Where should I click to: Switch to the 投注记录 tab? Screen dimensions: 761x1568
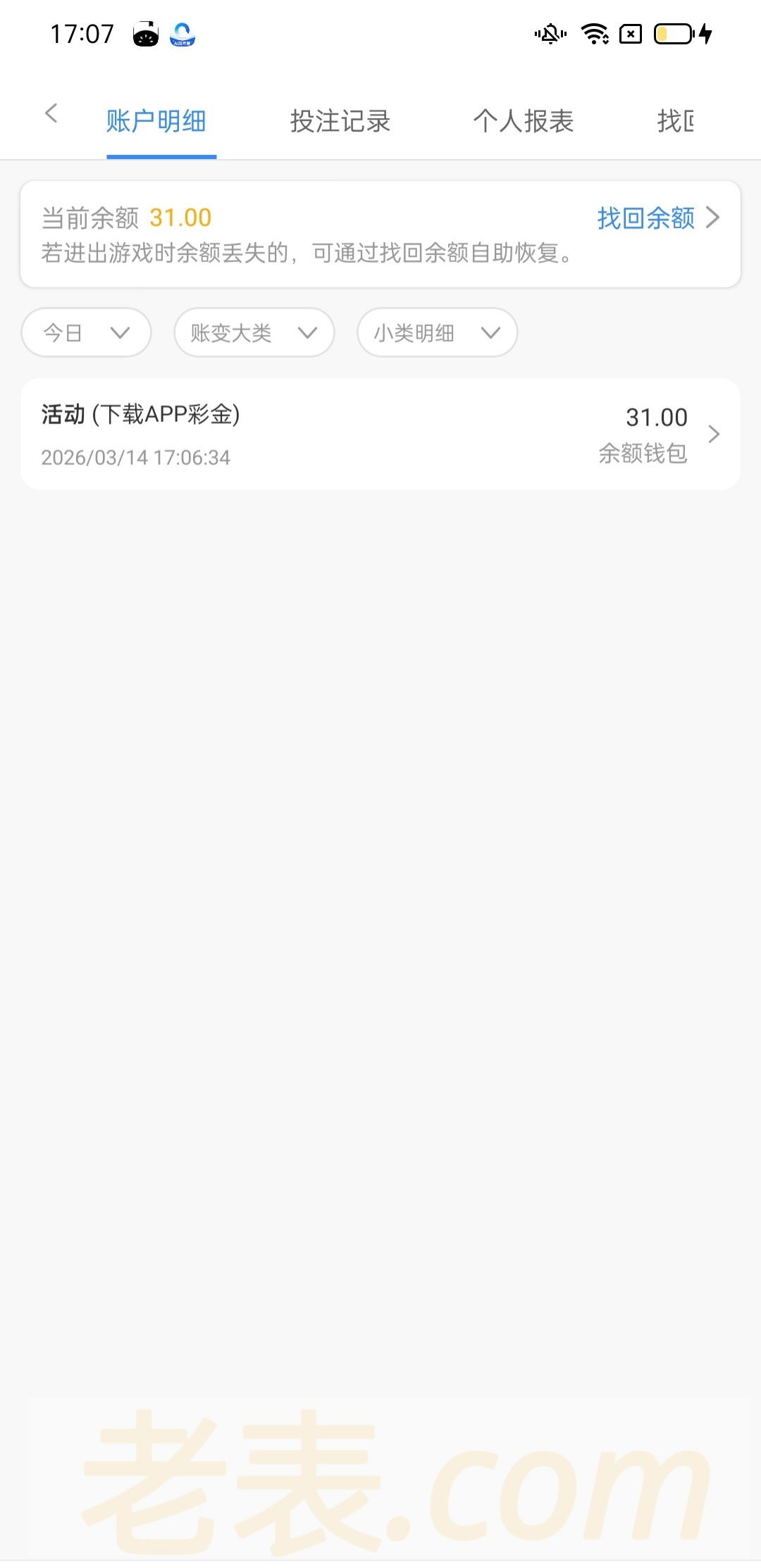click(x=340, y=121)
